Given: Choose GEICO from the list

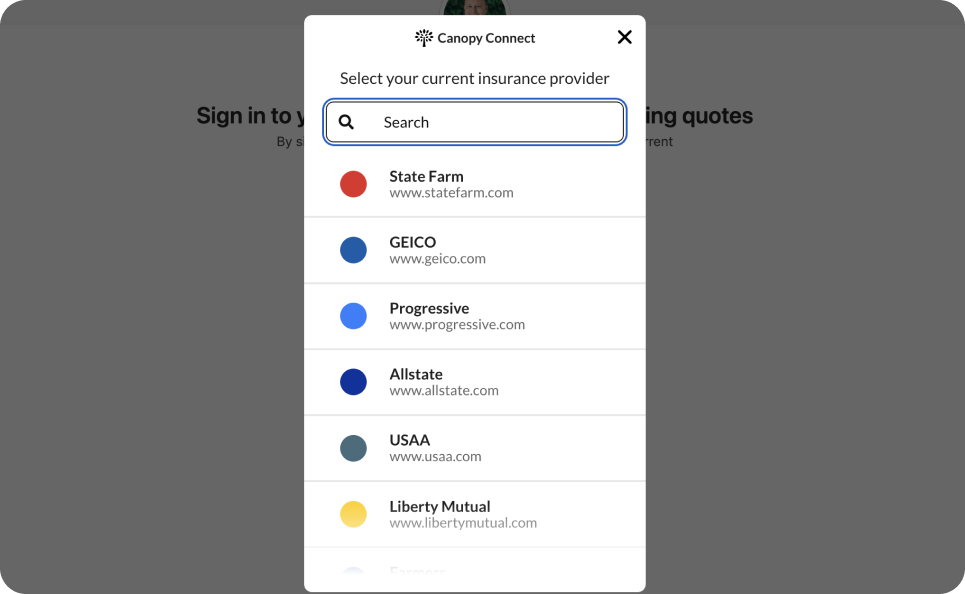Looking at the screenshot, I should click(x=474, y=250).
